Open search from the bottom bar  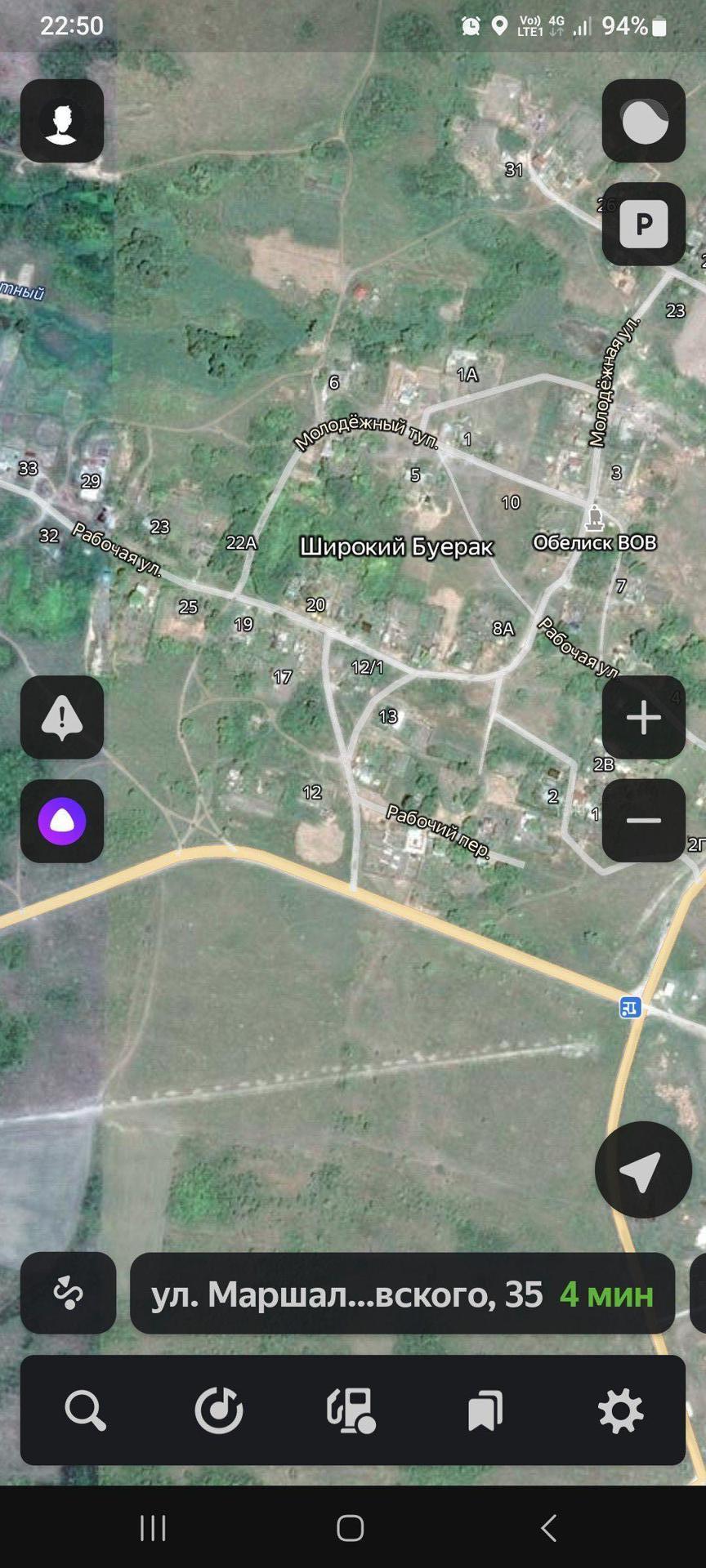85,1410
